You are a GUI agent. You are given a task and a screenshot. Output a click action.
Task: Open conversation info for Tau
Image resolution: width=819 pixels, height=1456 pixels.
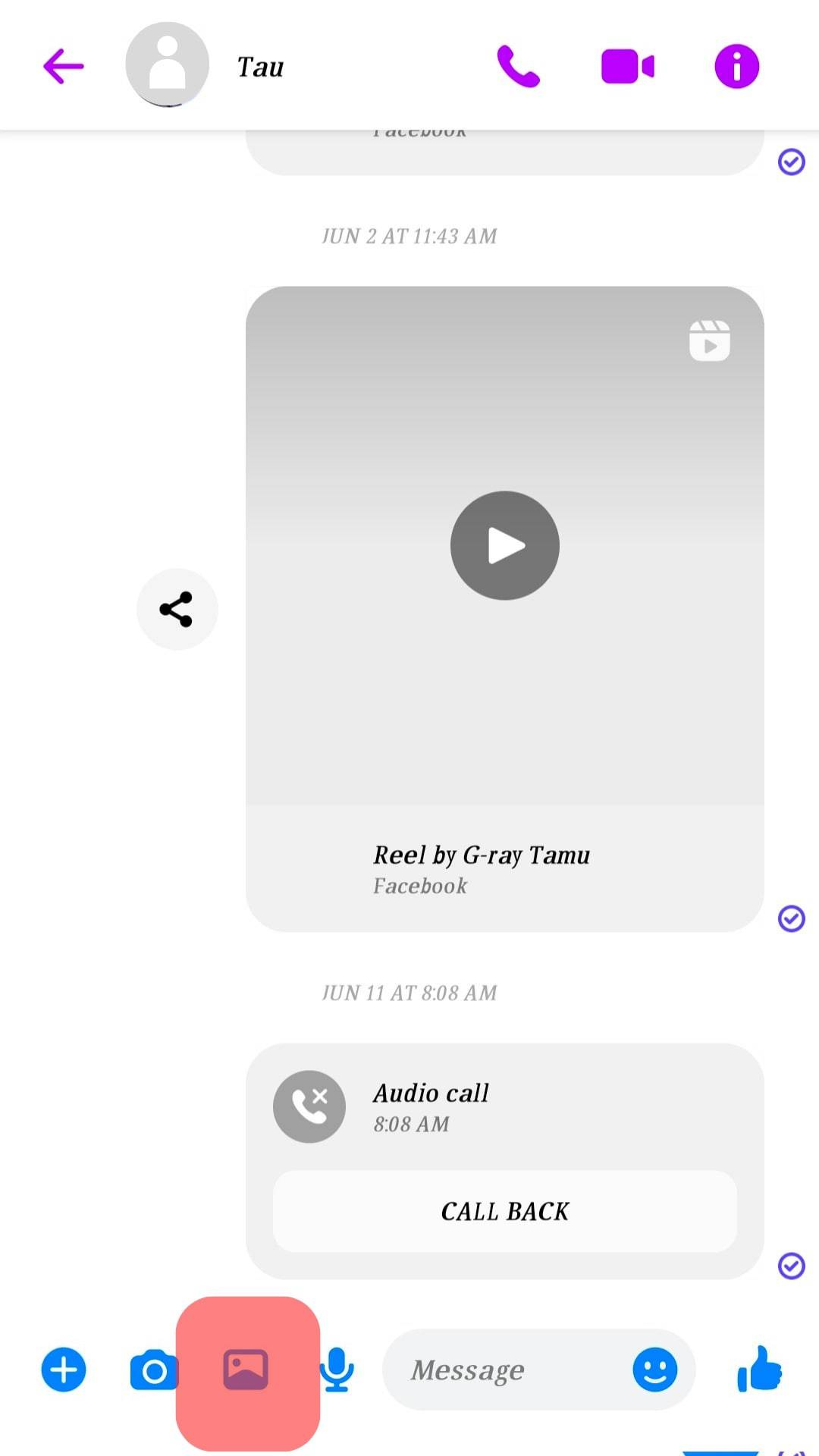736,67
